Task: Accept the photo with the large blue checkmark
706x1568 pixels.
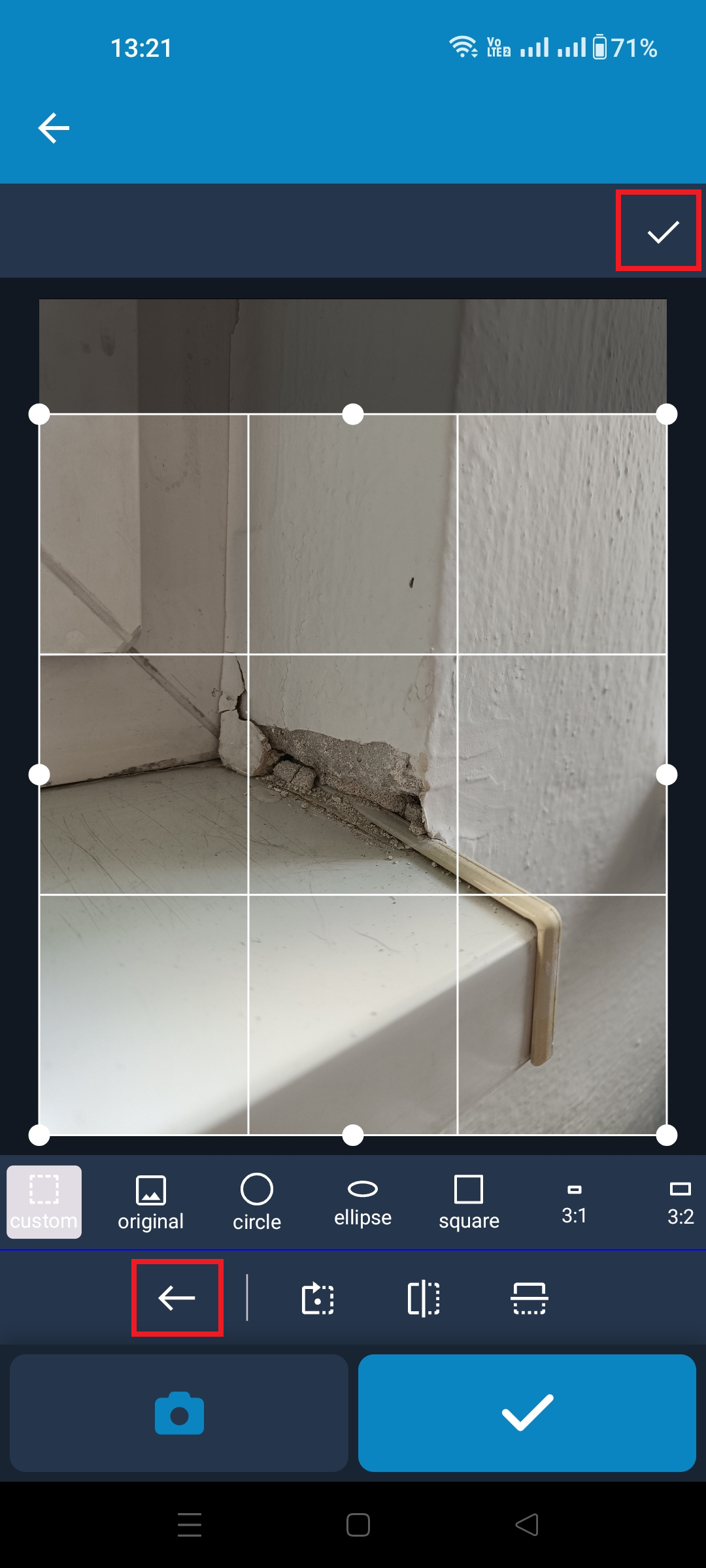Action: pos(527,1413)
